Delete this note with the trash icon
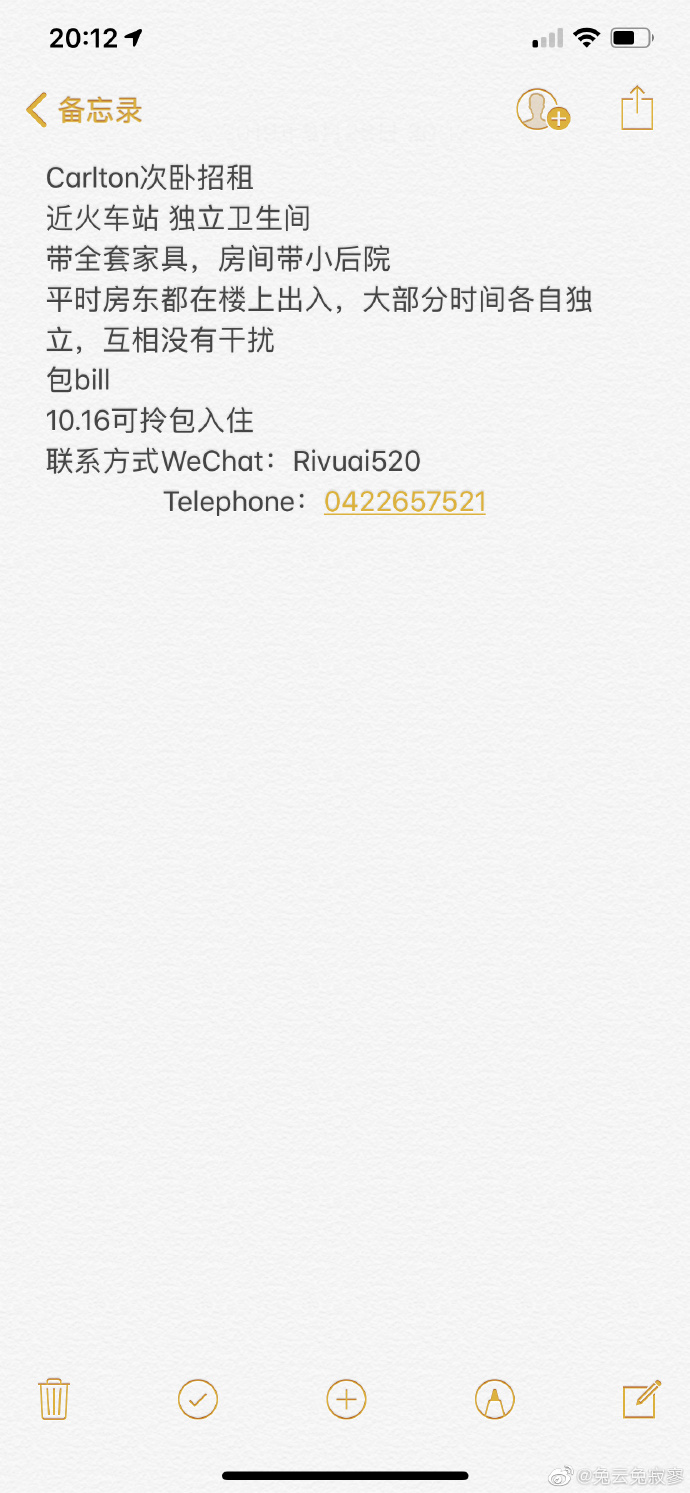Image resolution: width=690 pixels, height=1493 pixels. point(53,1398)
